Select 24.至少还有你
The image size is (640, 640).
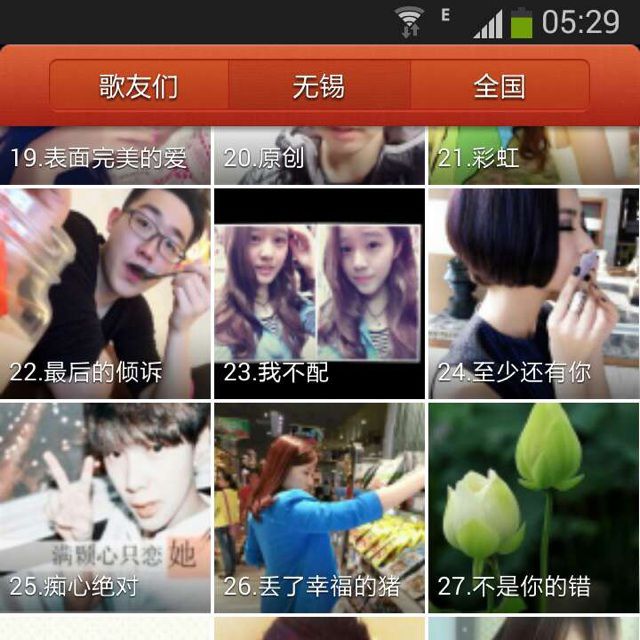coord(533,294)
